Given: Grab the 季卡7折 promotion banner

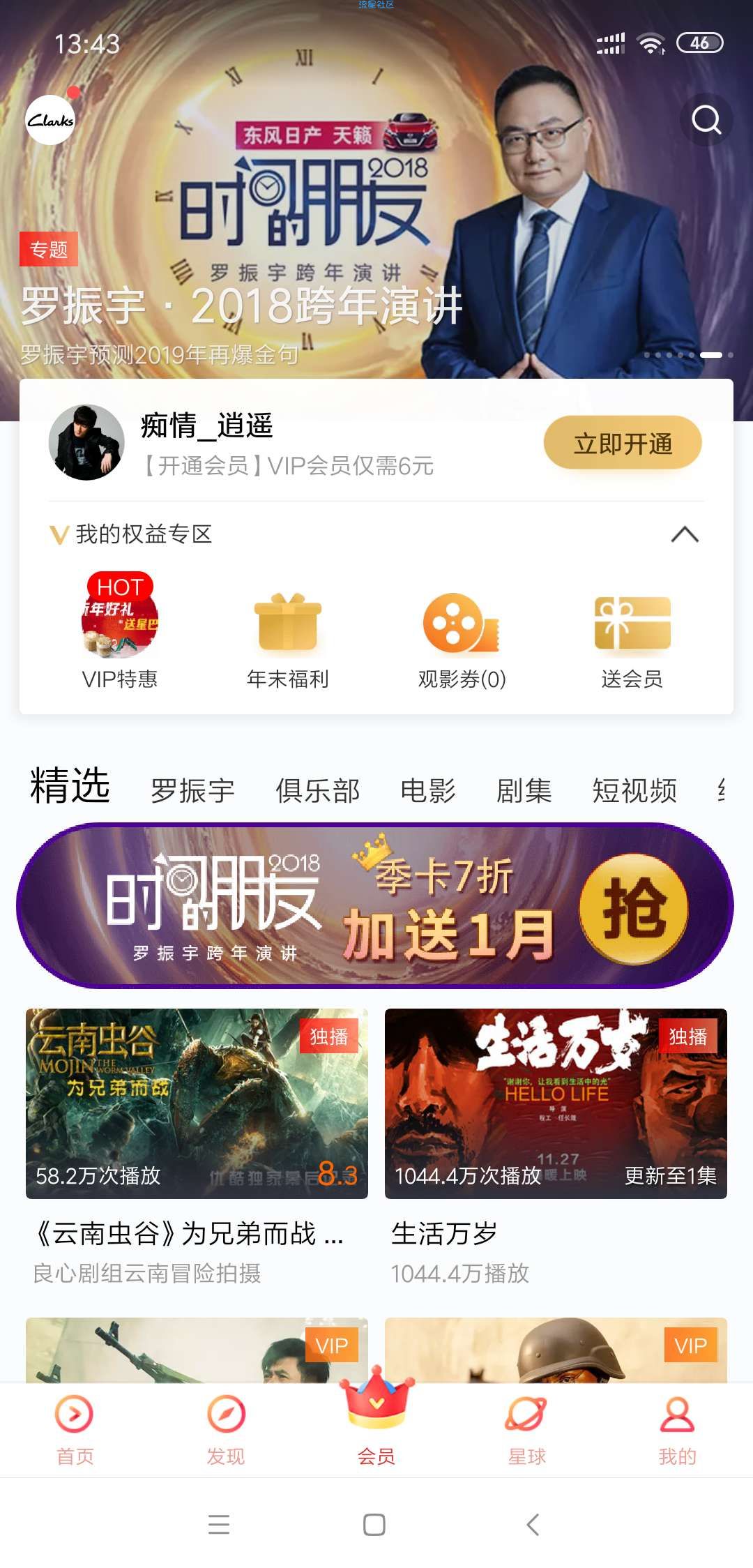Looking at the screenshot, I should pos(375,905).
